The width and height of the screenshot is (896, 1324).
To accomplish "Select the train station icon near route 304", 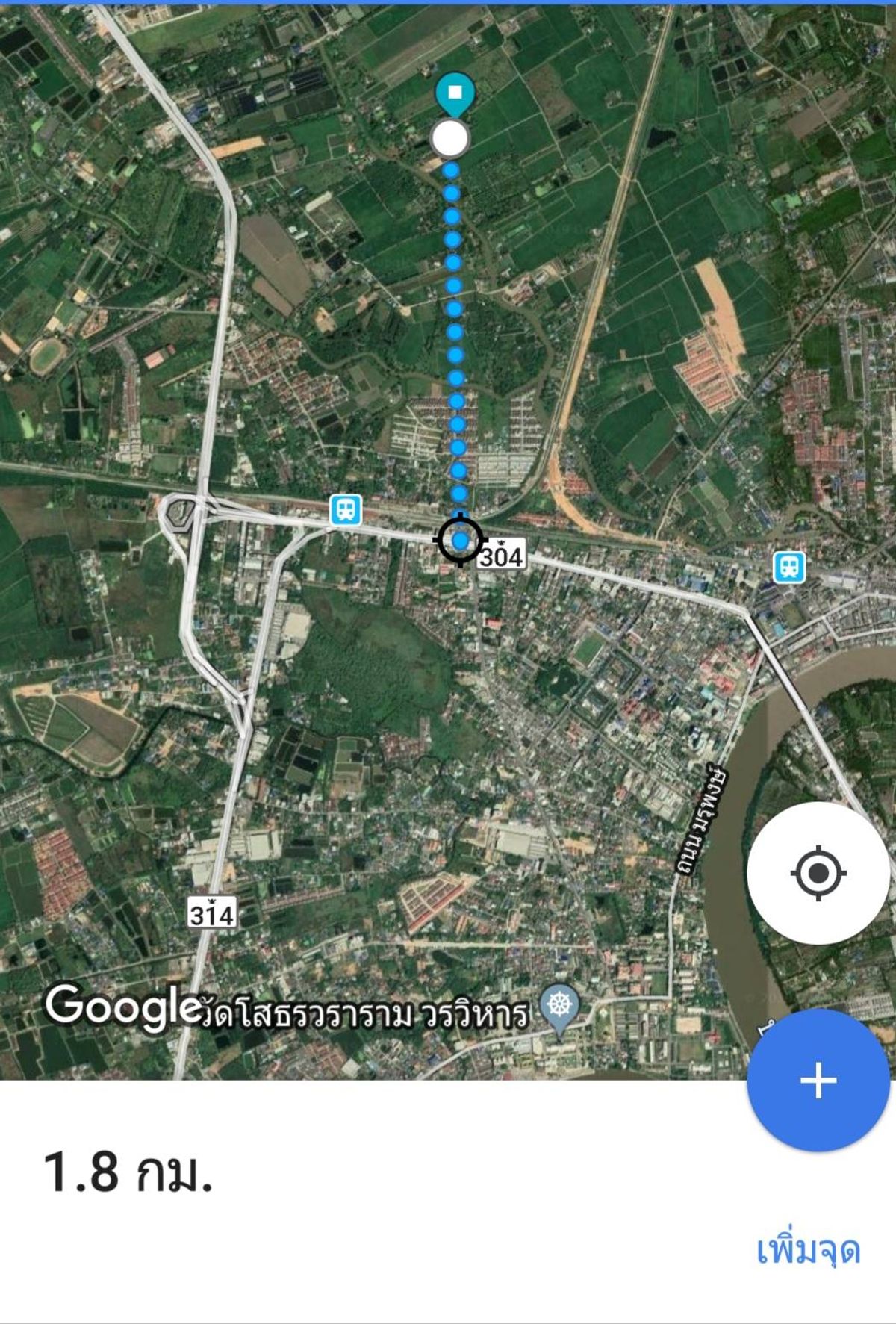I will coord(346,511).
